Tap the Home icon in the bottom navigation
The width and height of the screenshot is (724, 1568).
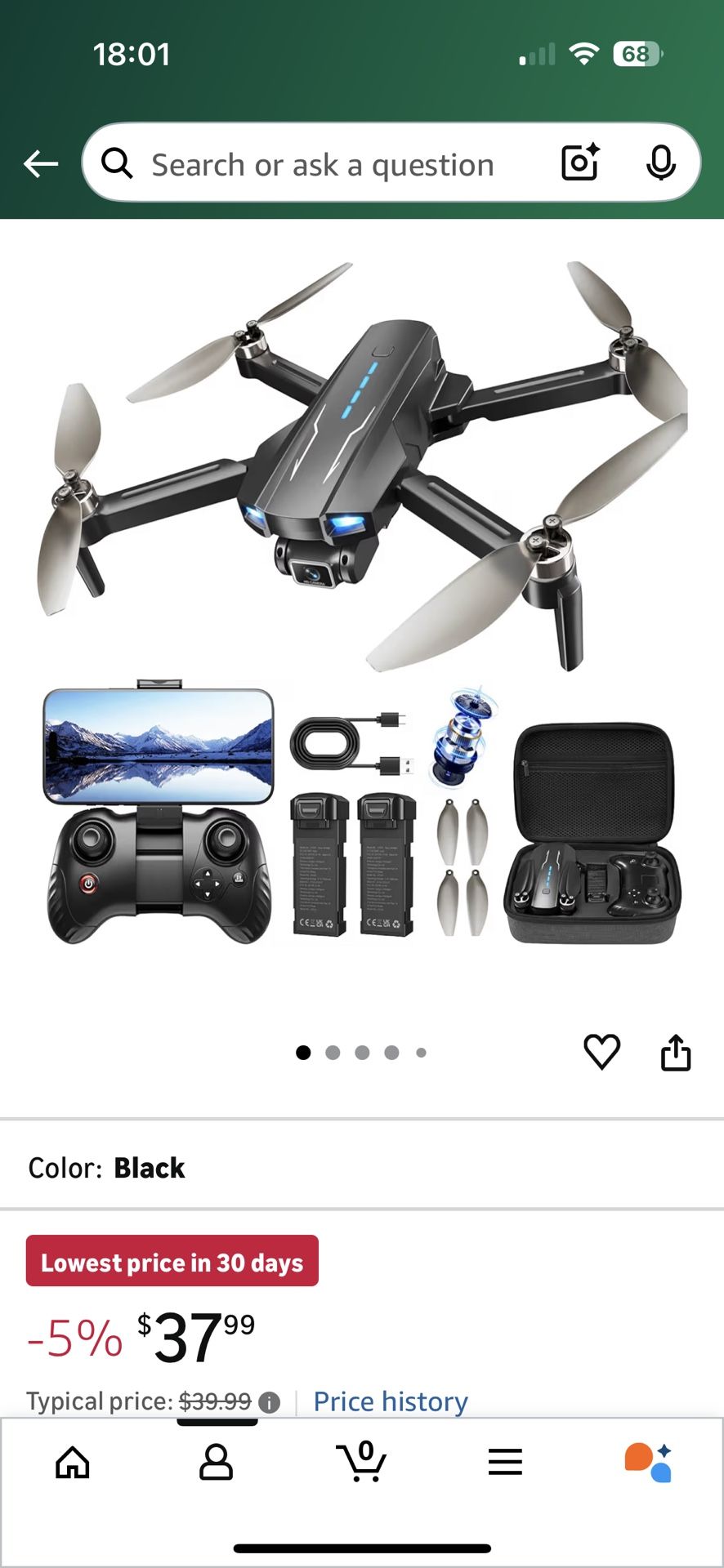click(72, 1462)
